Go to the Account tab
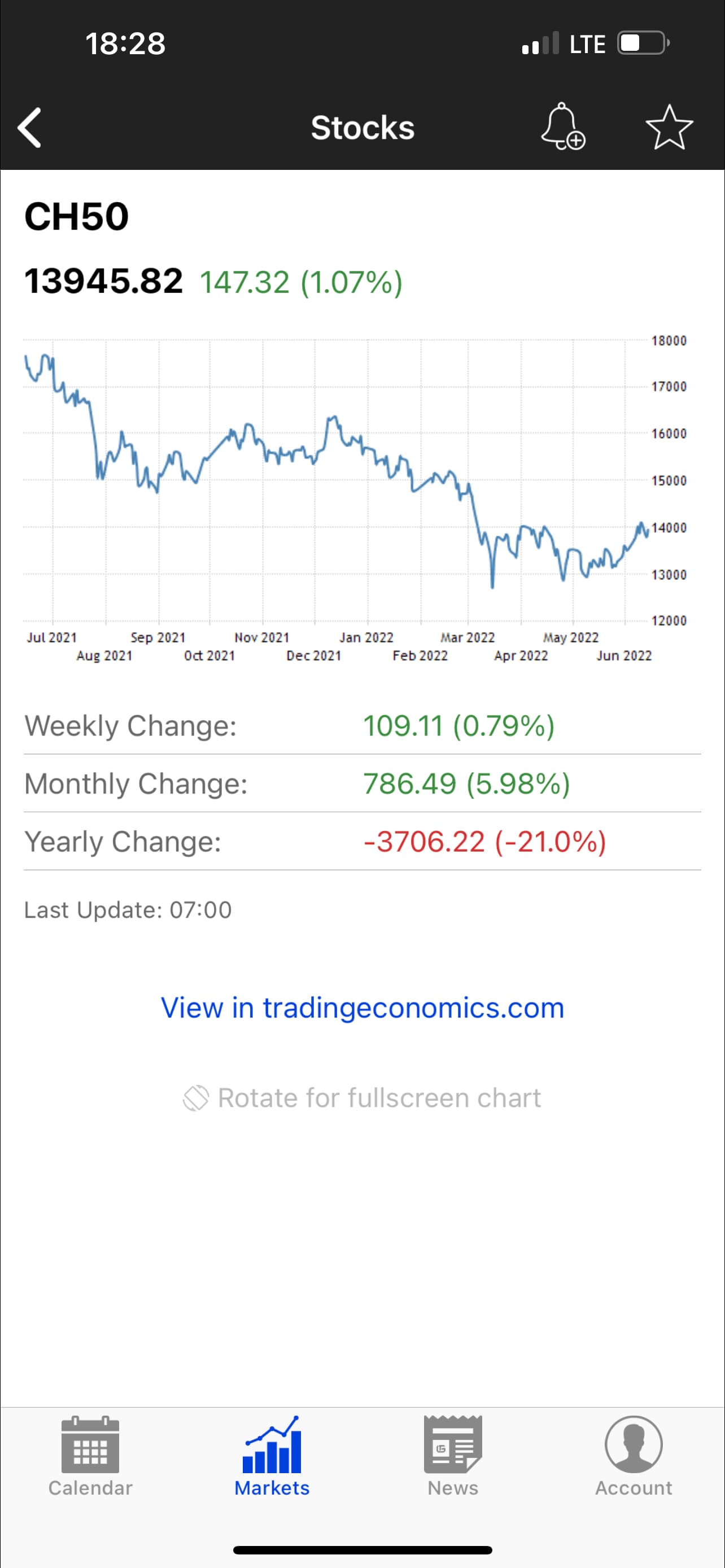 (633, 1457)
